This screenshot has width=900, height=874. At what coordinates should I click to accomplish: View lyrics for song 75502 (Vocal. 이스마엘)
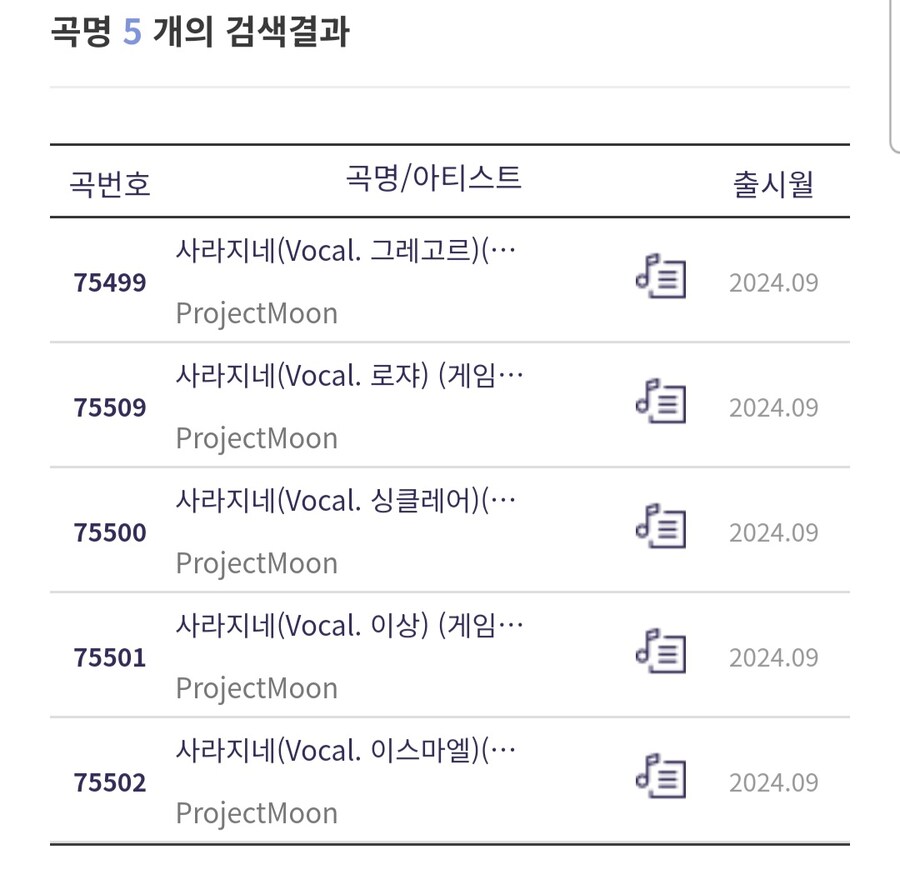(x=661, y=778)
